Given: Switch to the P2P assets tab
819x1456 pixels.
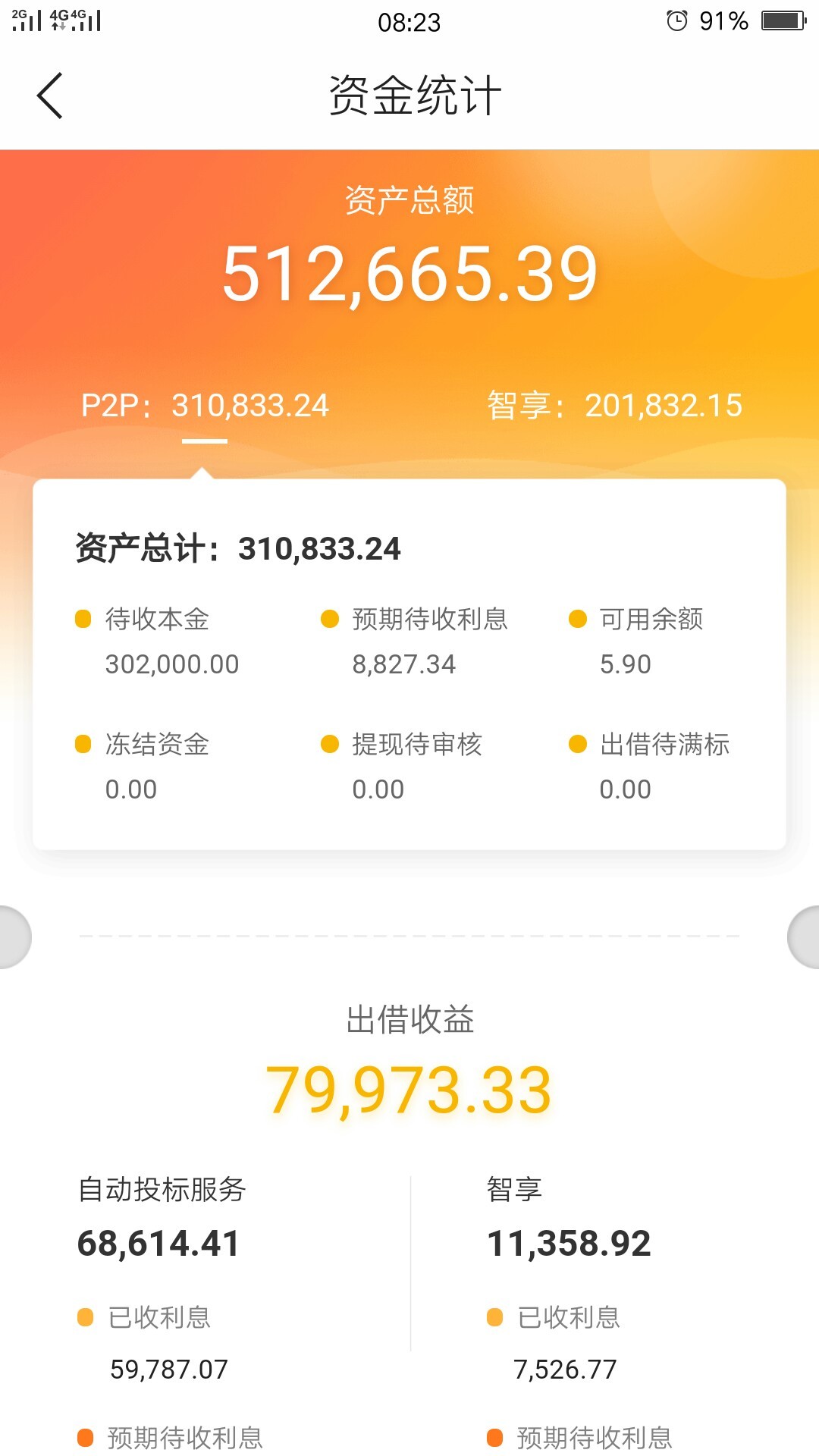Looking at the screenshot, I should (205, 406).
